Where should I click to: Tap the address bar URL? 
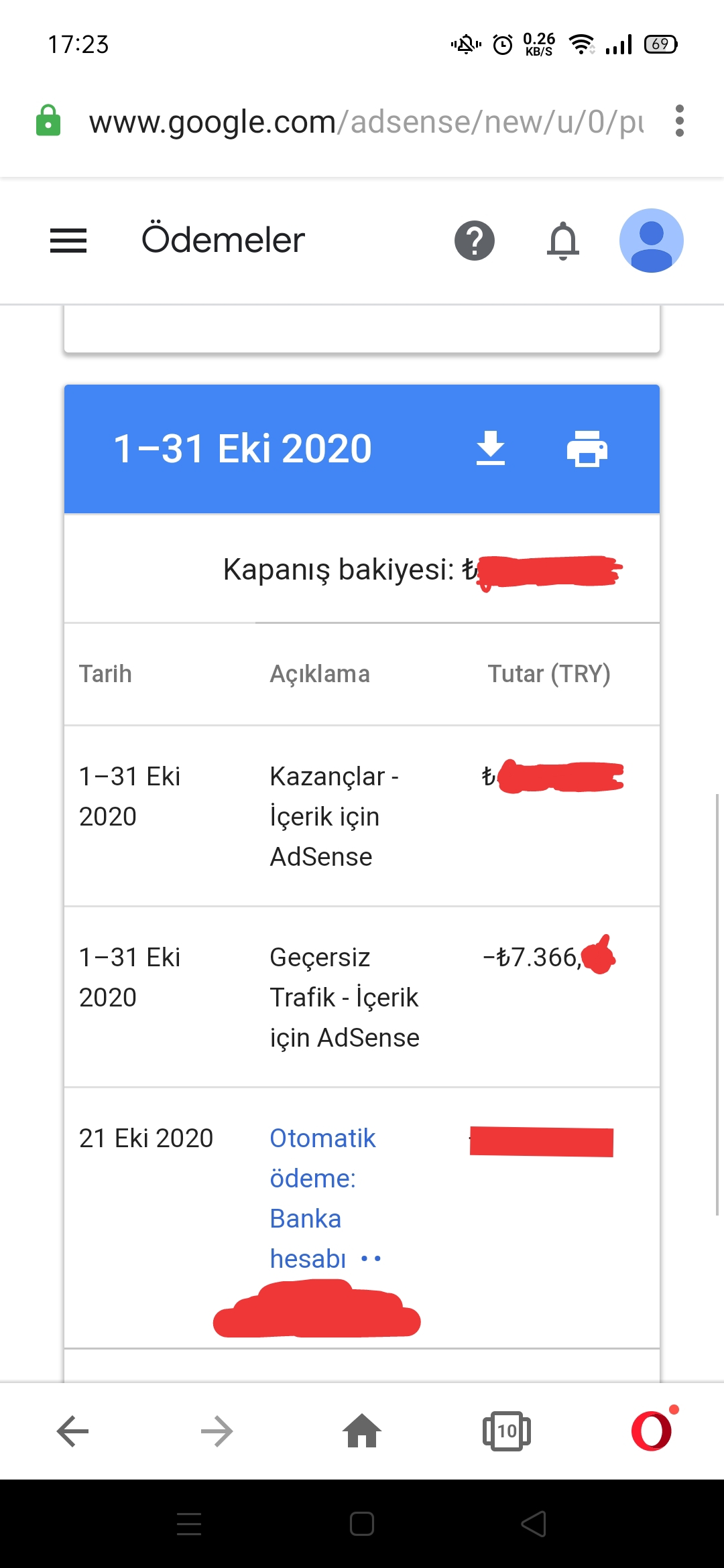pyautogui.click(x=366, y=122)
